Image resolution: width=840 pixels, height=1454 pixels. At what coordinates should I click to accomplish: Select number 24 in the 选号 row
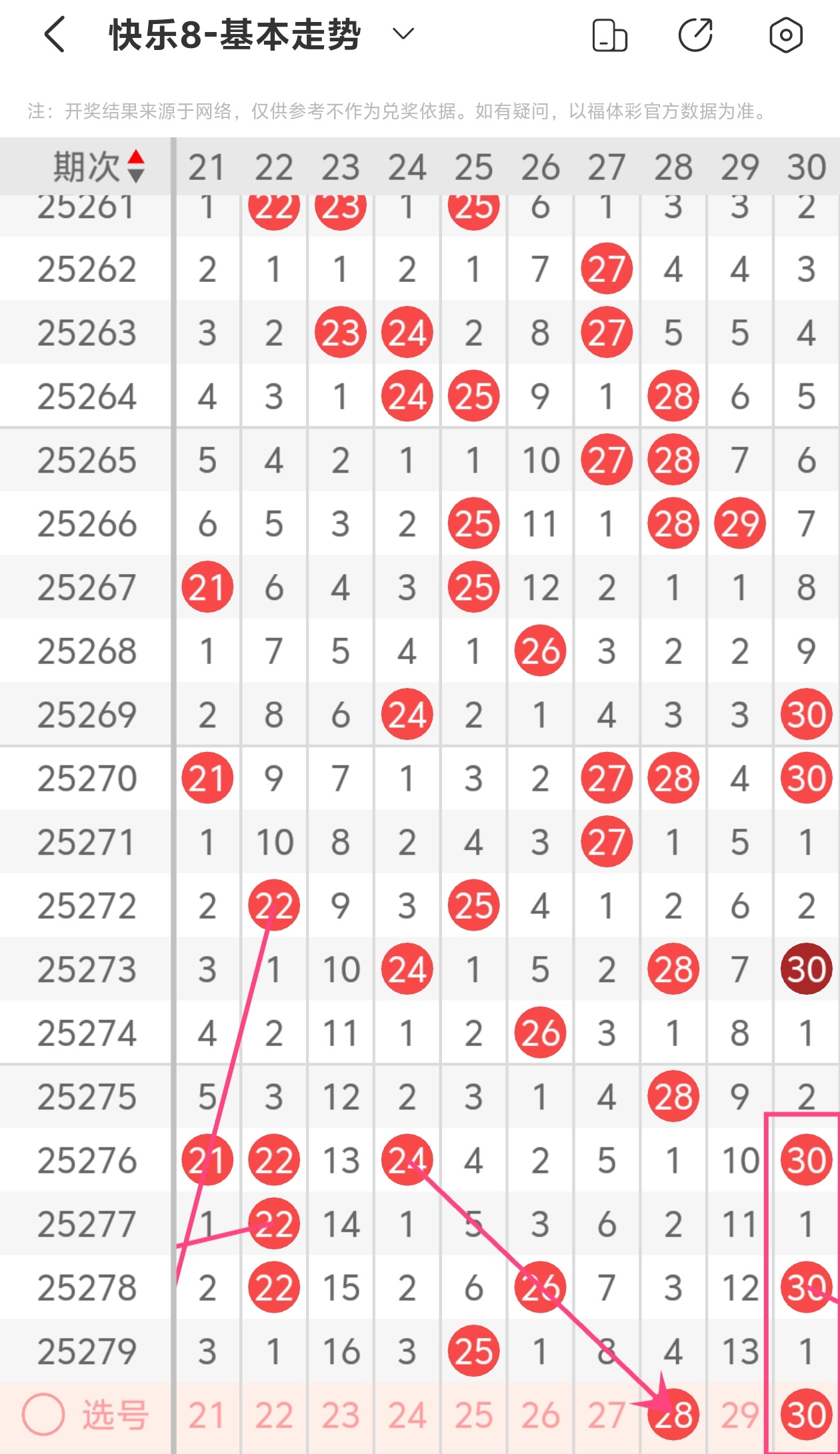[407, 1415]
